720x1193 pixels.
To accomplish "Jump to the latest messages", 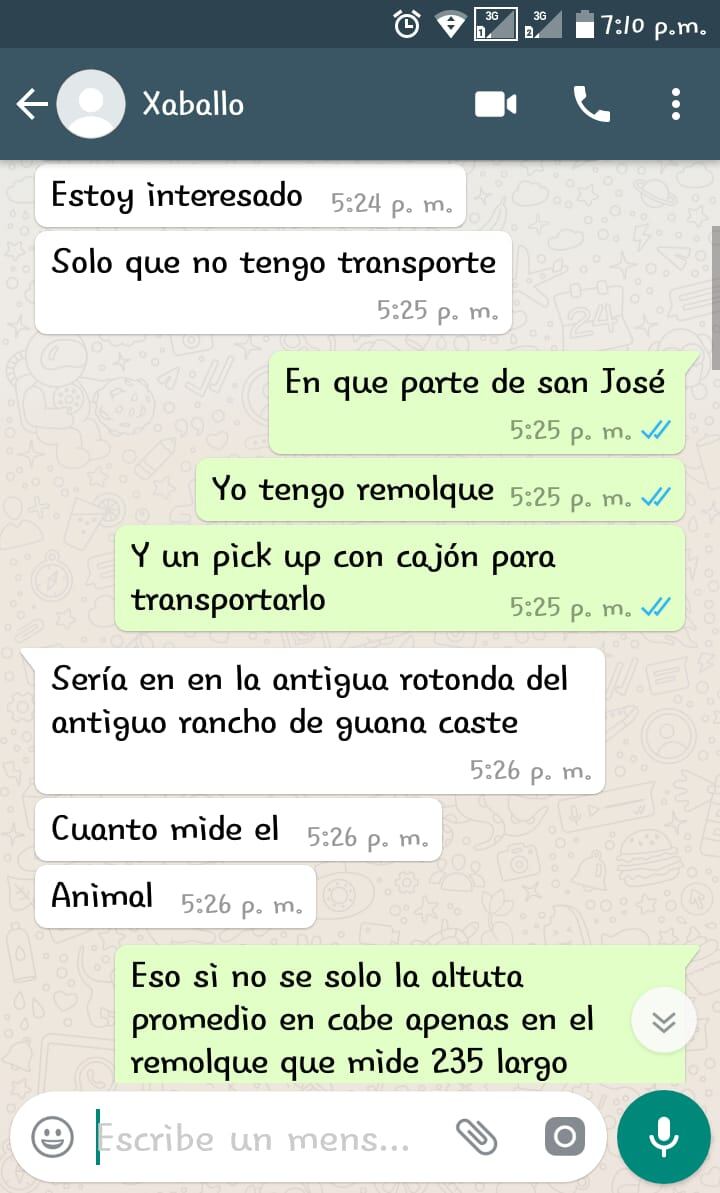I will click(x=664, y=1021).
